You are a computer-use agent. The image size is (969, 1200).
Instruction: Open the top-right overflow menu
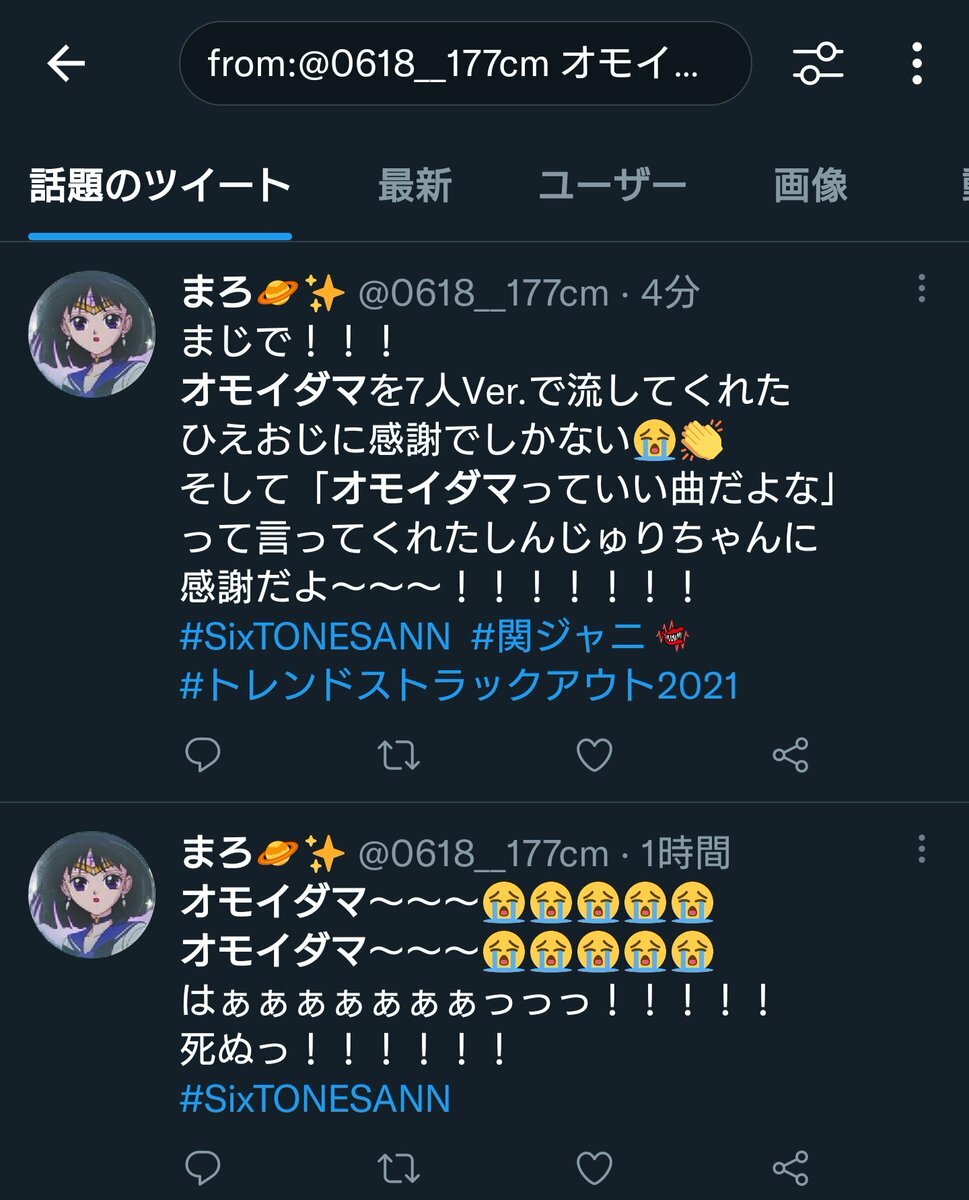(916, 65)
